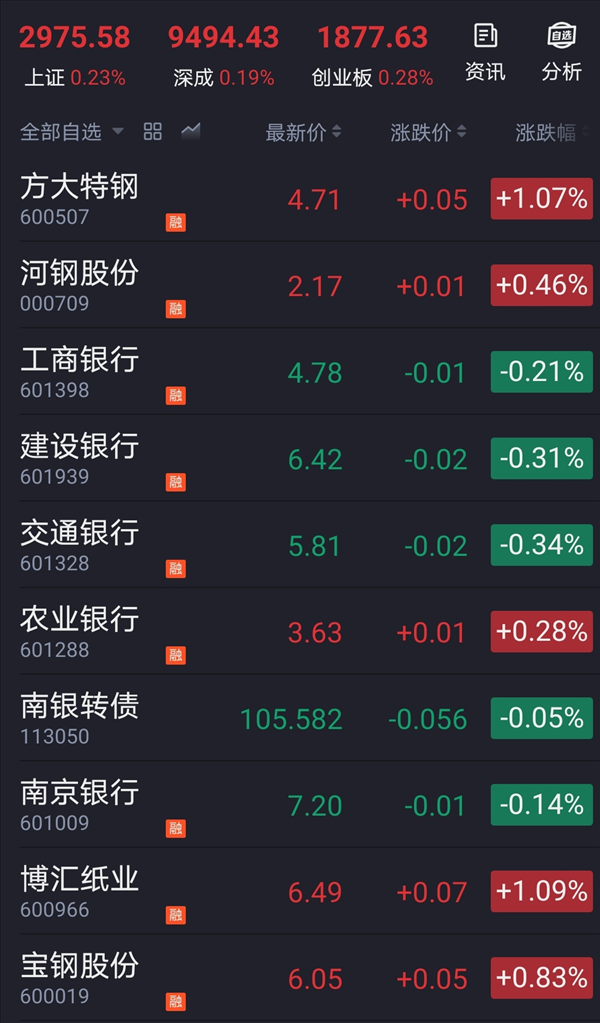Open the 上证 index details
Screen dimensions: 600x1023
click(x=74, y=54)
